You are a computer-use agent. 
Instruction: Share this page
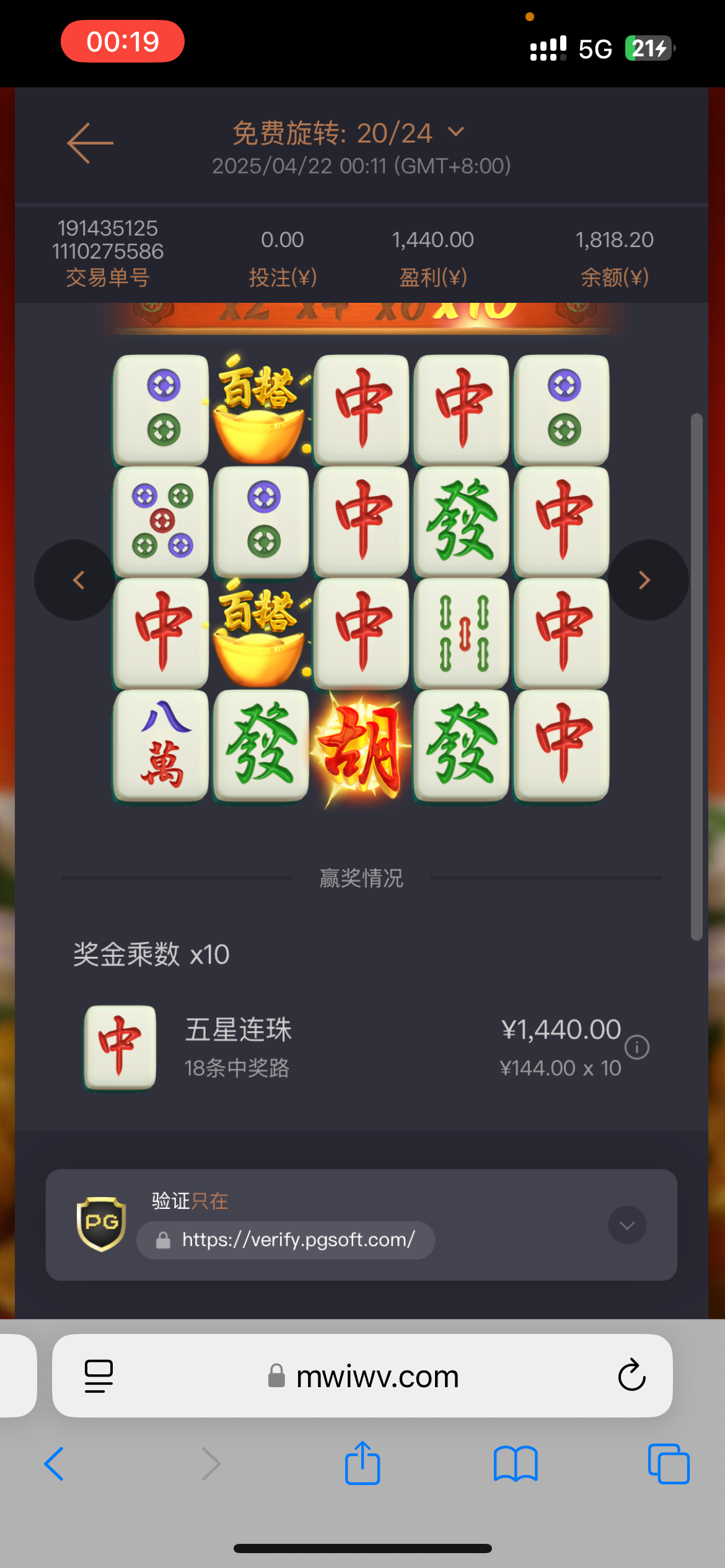click(x=362, y=1463)
